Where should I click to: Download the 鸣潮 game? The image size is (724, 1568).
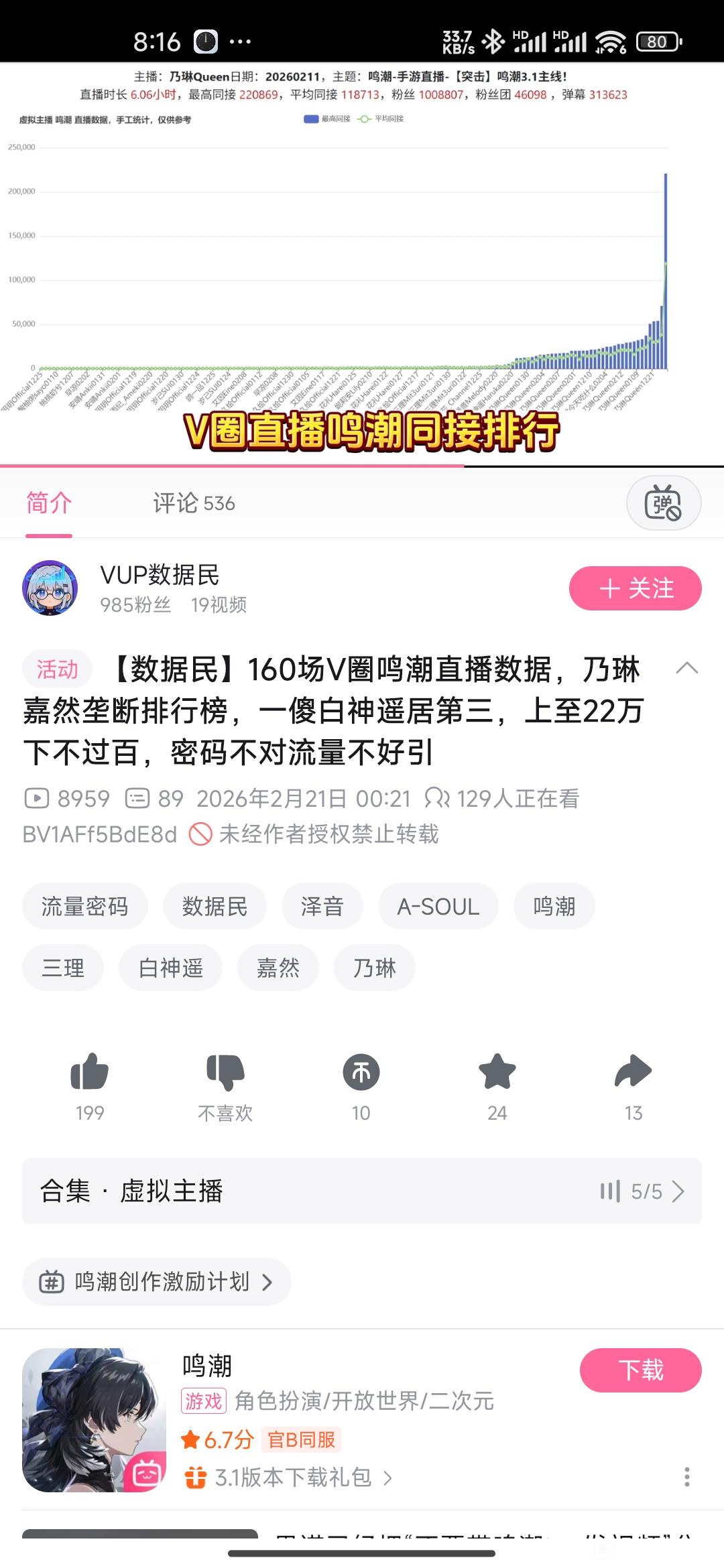click(640, 1370)
